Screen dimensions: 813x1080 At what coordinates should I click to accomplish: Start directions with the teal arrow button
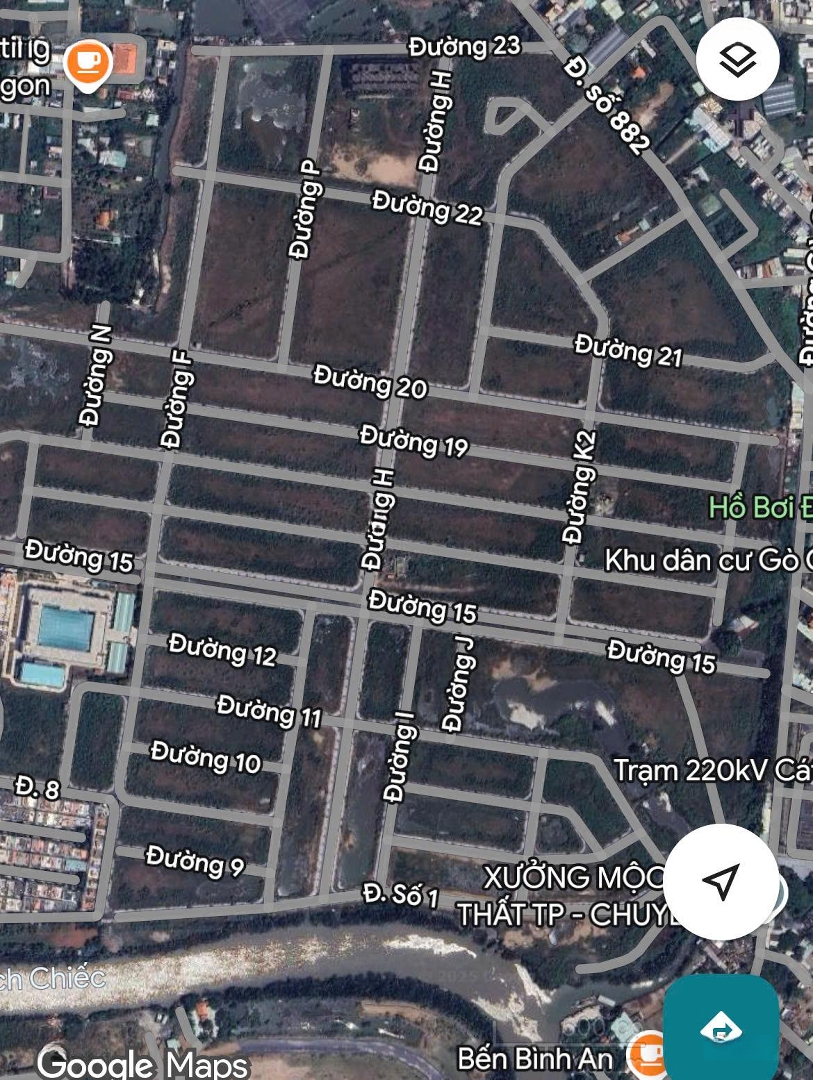click(x=722, y=1027)
